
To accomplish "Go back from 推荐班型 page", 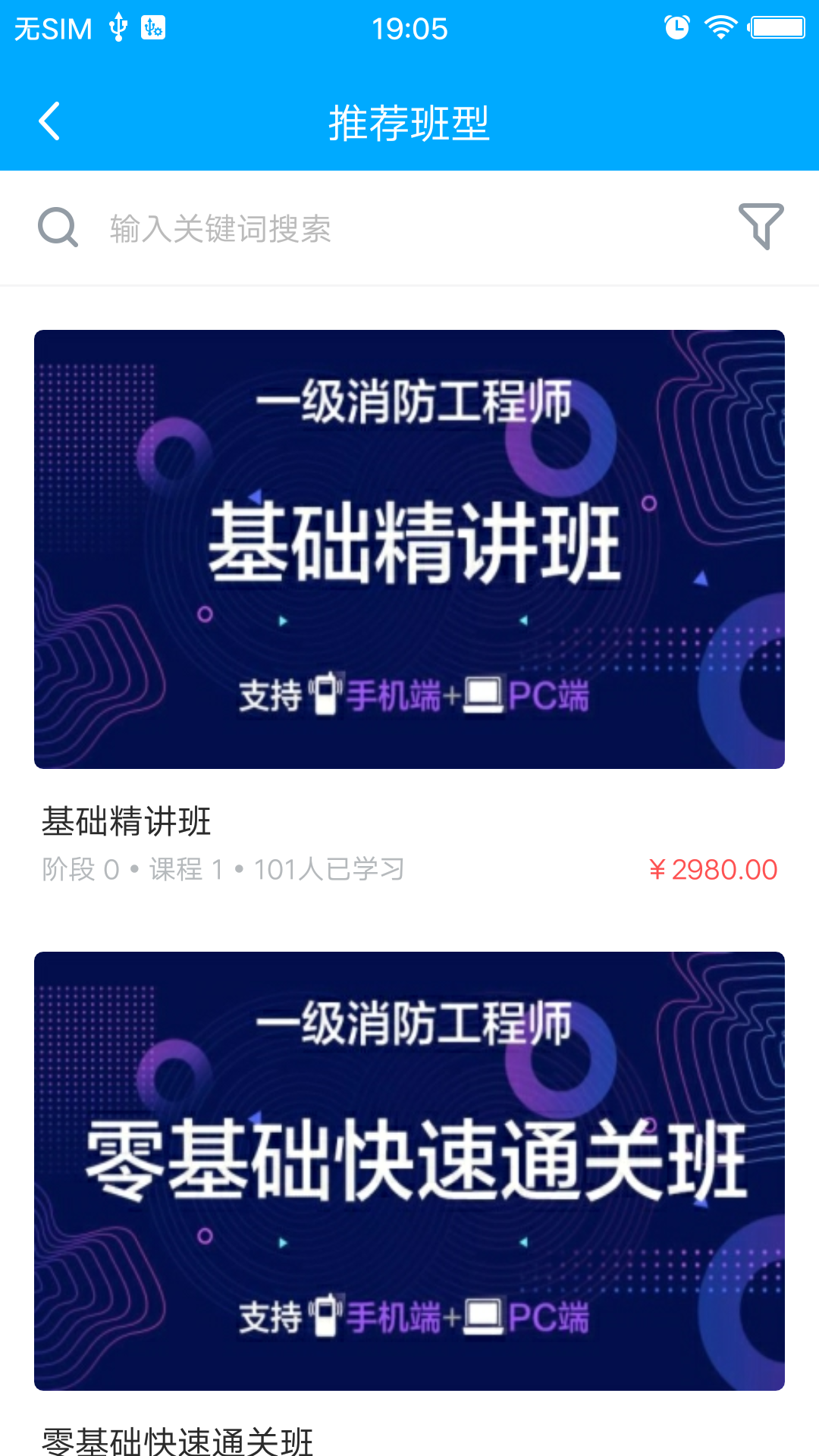I will [50, 122].
